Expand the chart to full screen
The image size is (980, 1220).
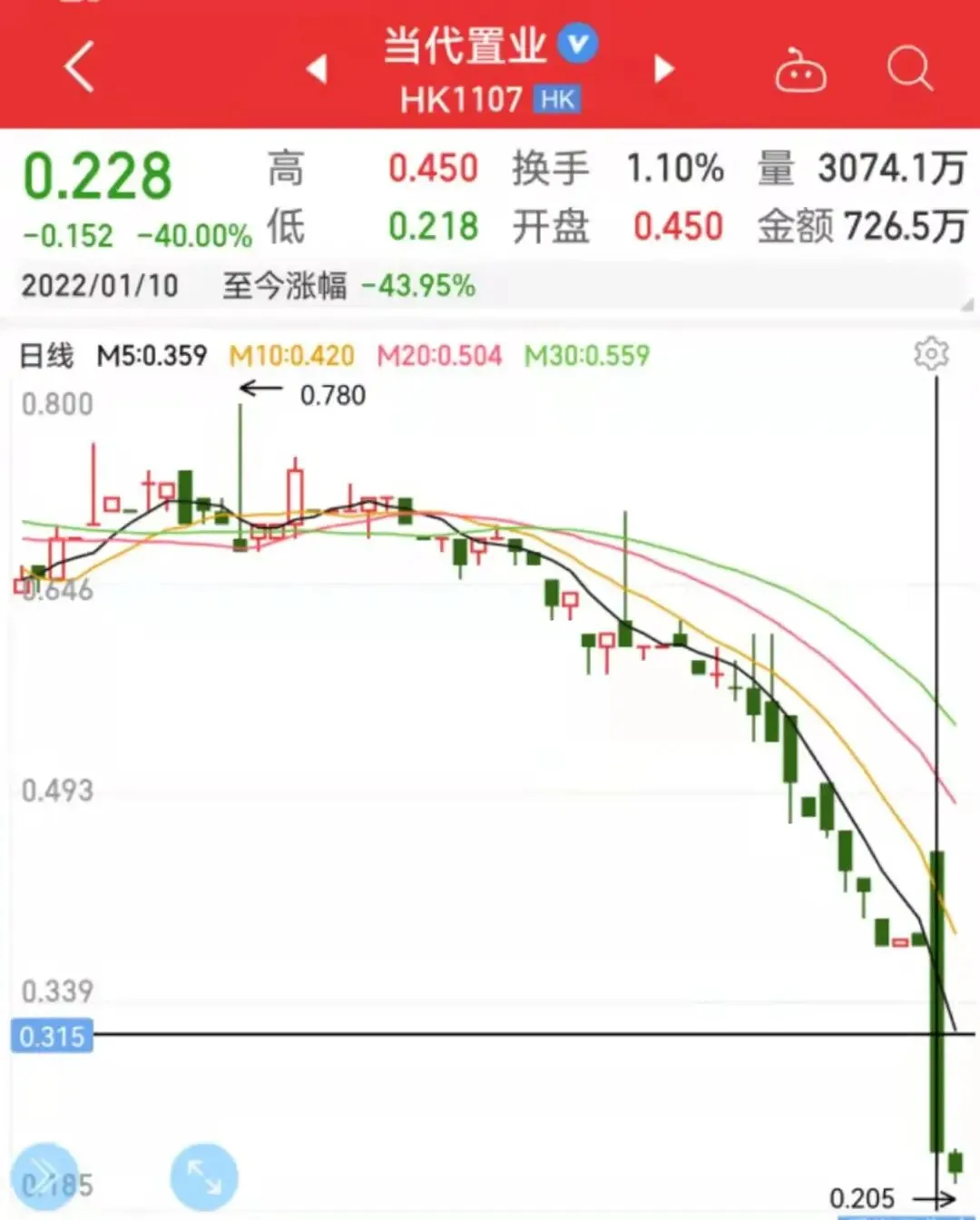click(x=204, y=1176)
